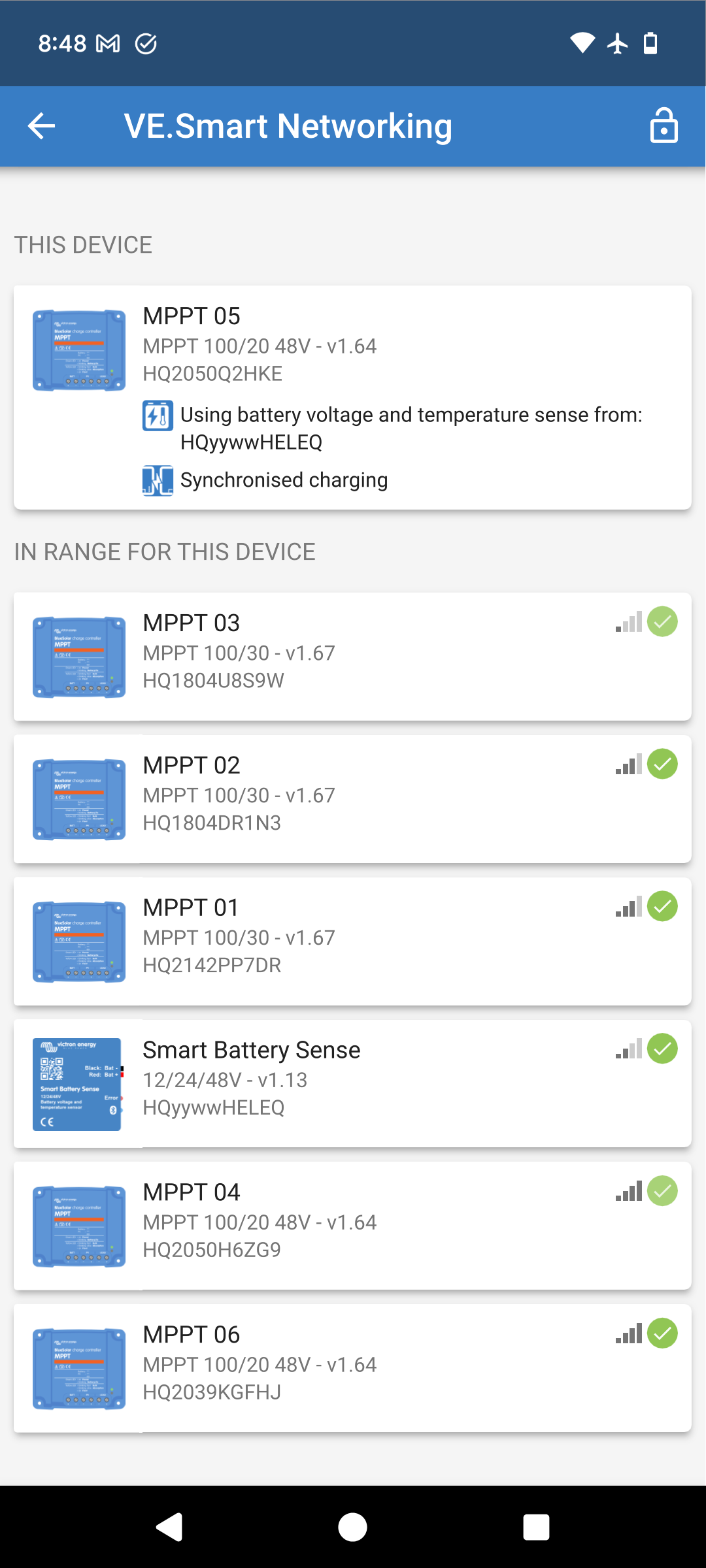Image resolution: width=706 pixels, height=1568 pixels.
Task: Open the Smart Battery Sense card
Action: point(352,1083)
